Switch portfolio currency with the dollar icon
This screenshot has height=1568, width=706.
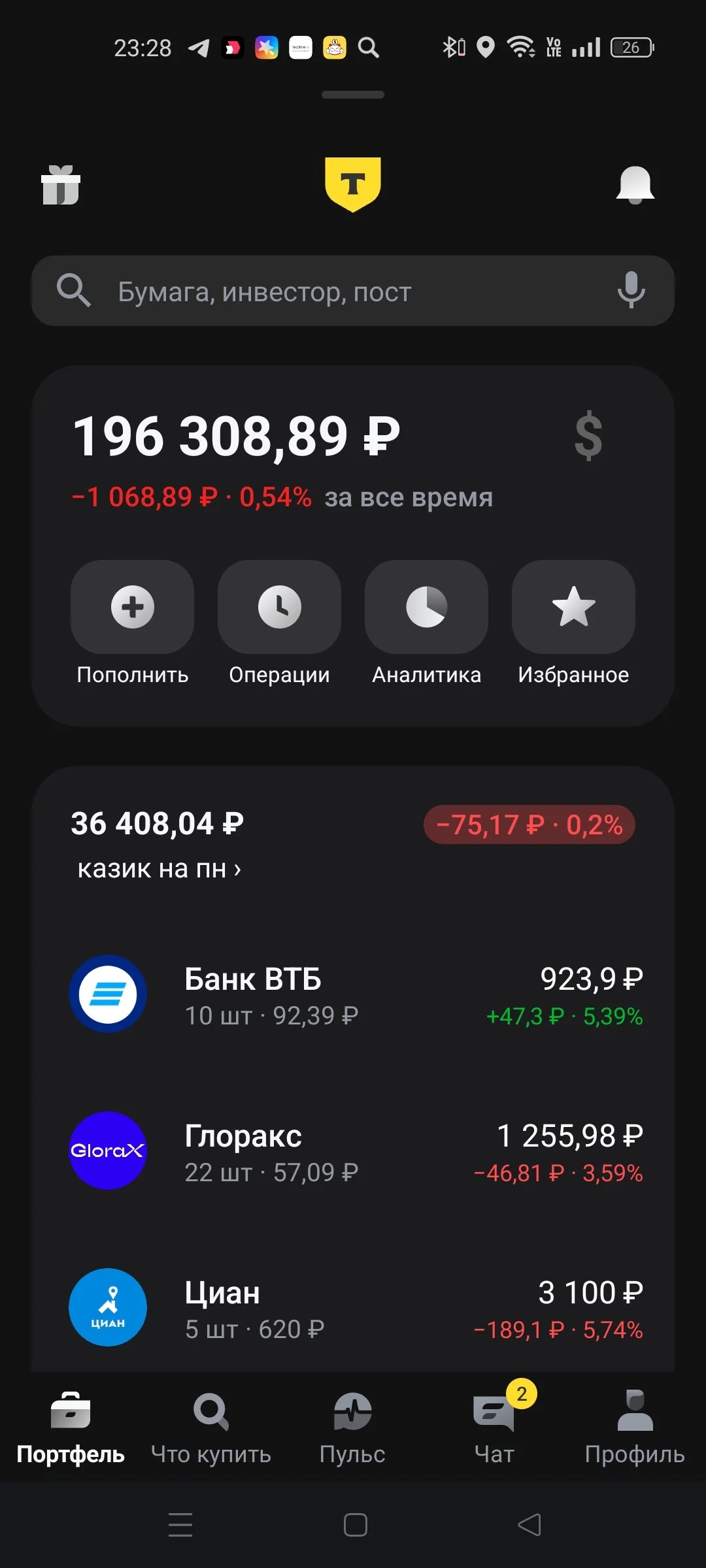(x=588, y=436)
